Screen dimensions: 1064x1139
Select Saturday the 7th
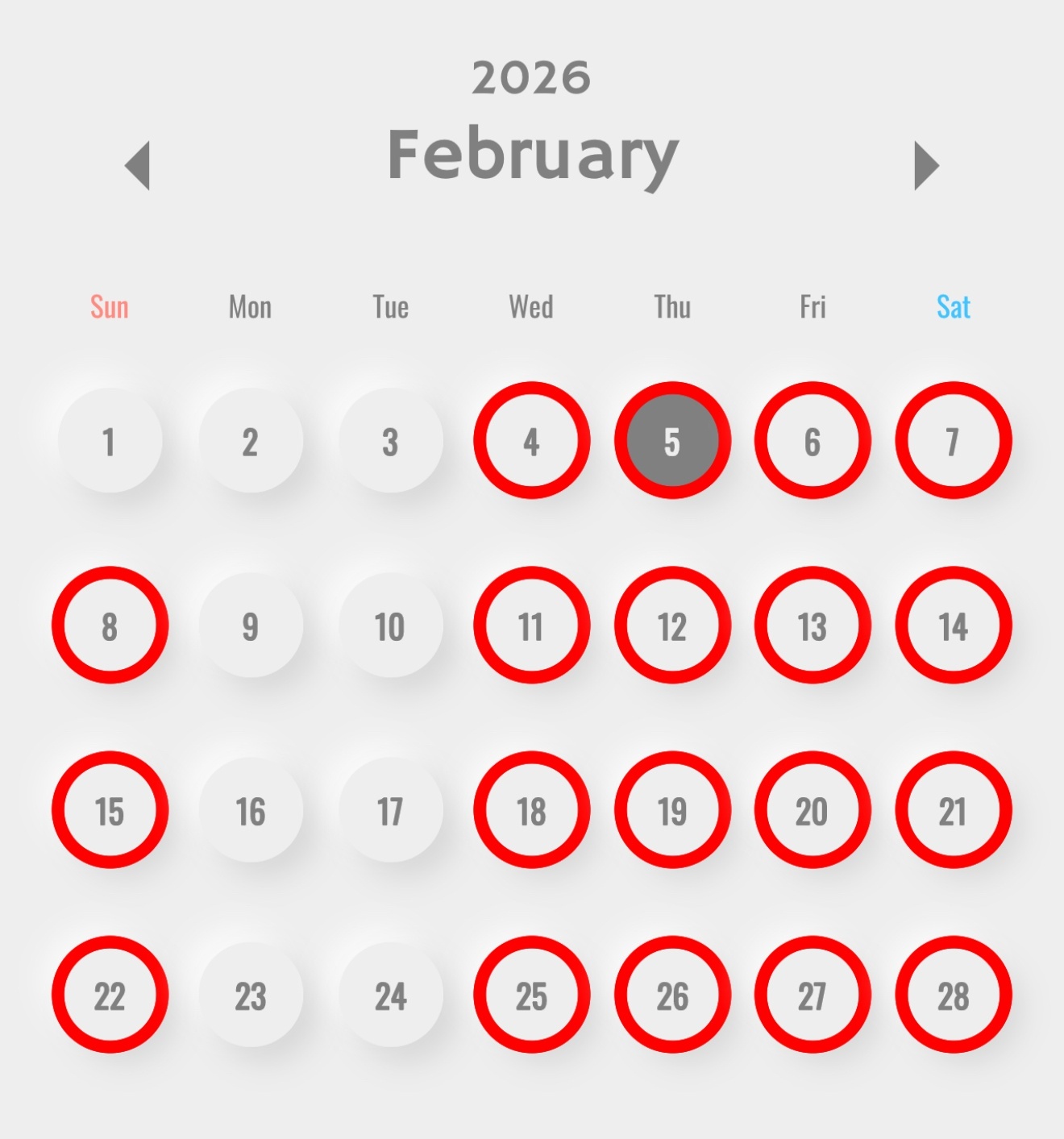pos(953,441)
